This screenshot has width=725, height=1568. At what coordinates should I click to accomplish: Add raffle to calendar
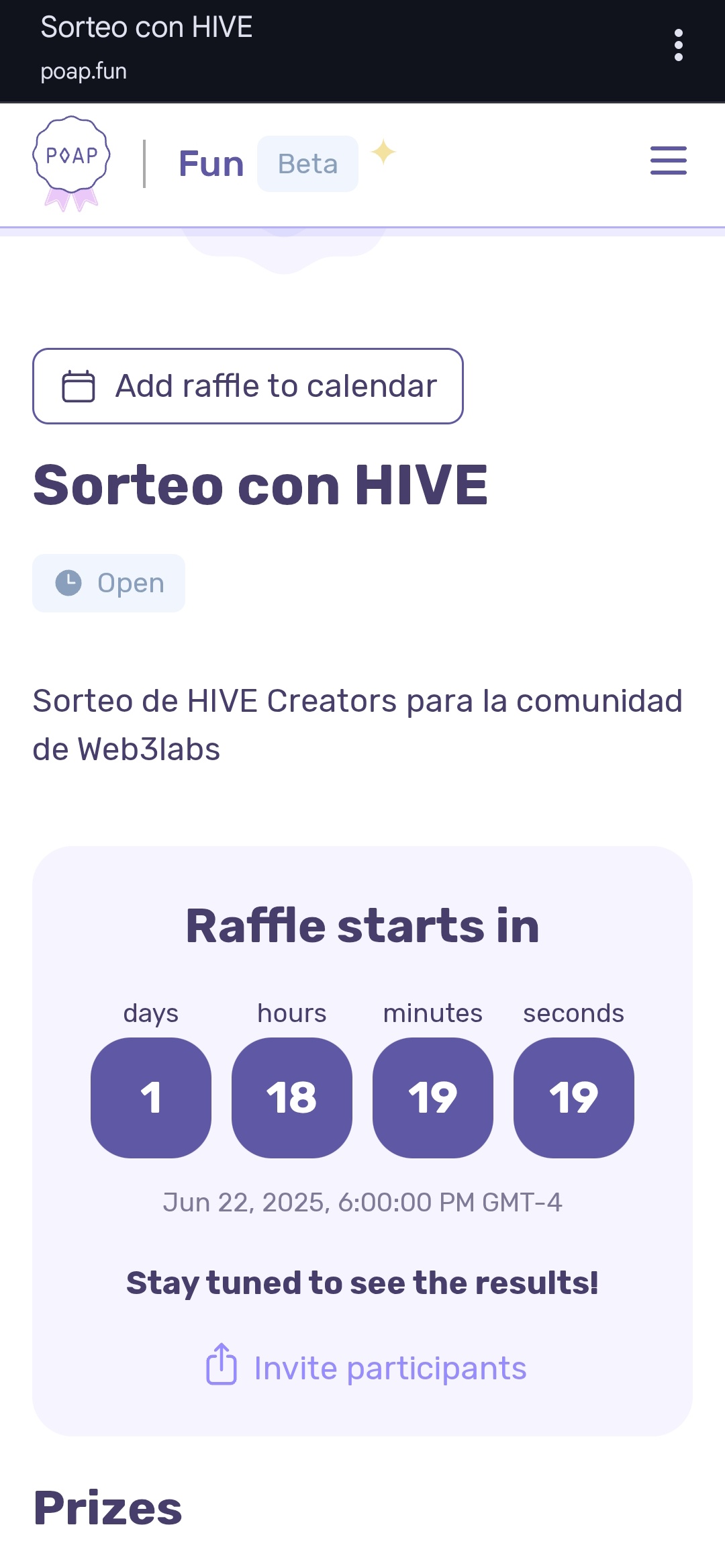(x=248, y=386)
